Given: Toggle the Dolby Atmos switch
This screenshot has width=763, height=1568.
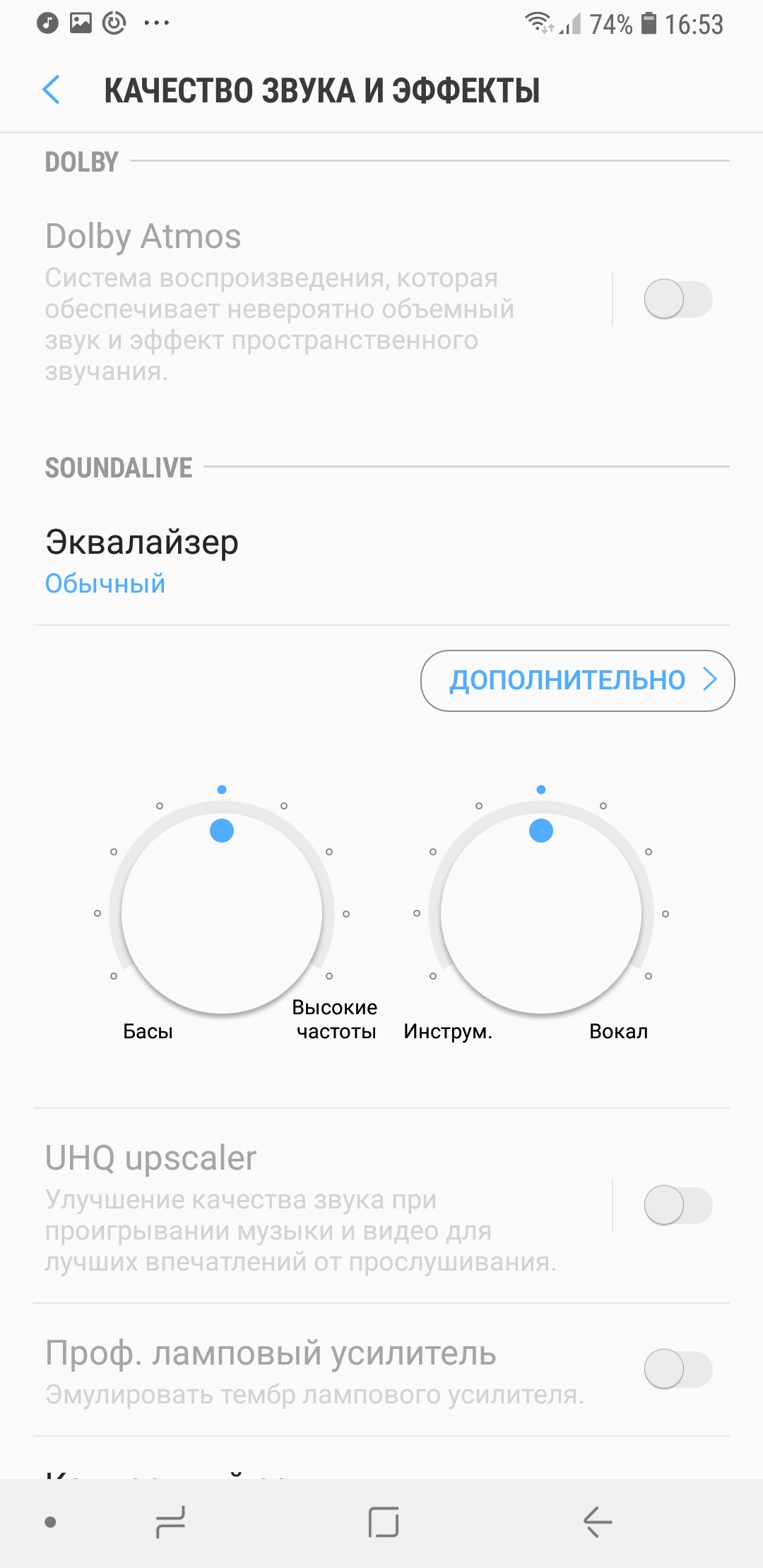Looking at the screenshot, I should point(677,299).
